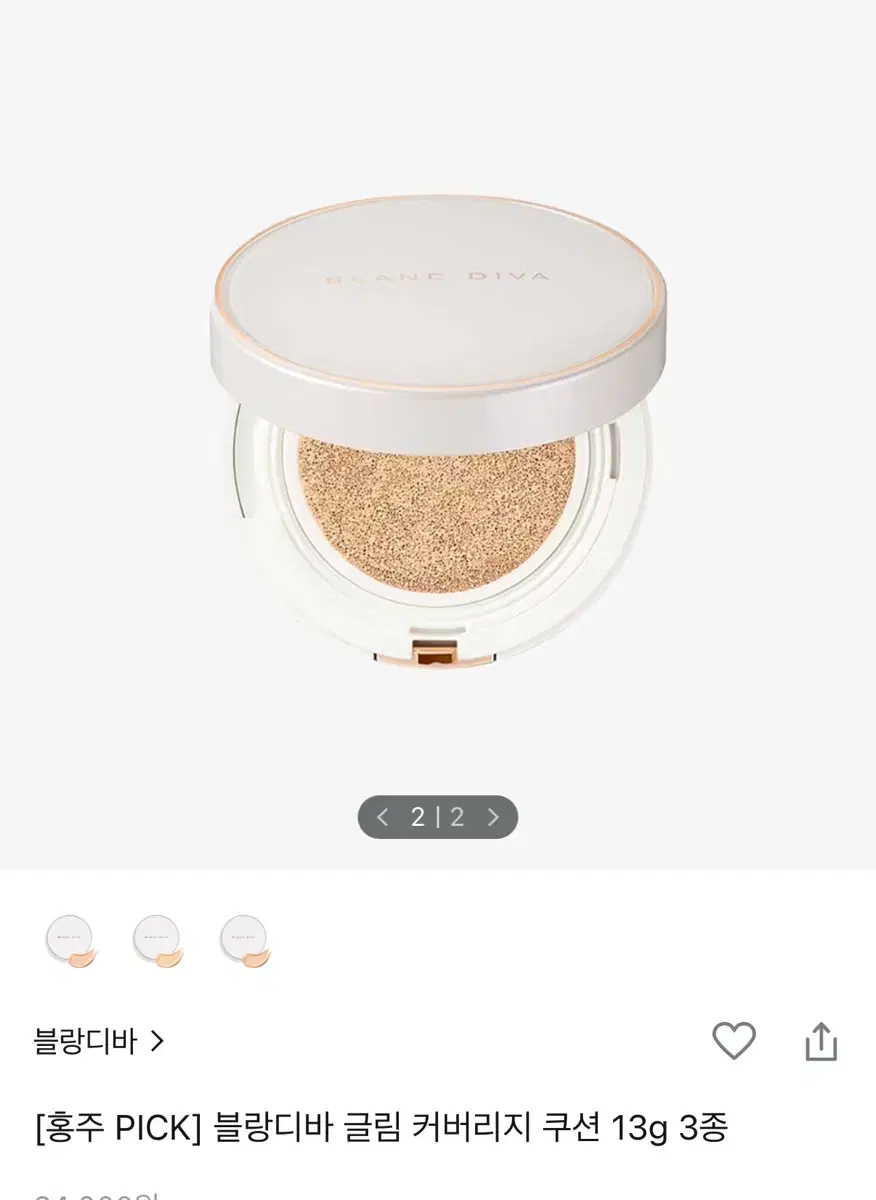Click the 2 | 2 image counter pill

(x=437, y=817)
